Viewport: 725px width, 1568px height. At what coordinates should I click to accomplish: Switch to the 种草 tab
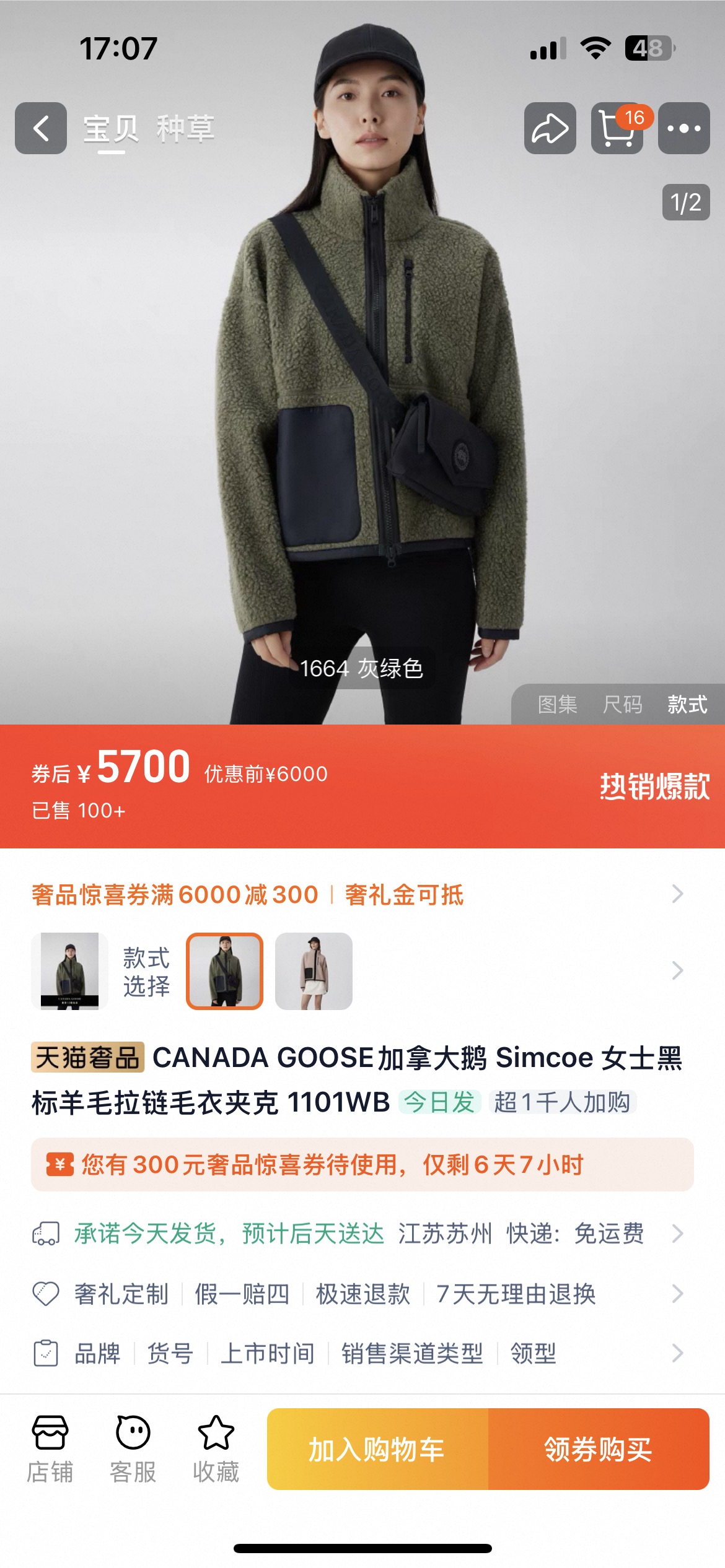185,129
